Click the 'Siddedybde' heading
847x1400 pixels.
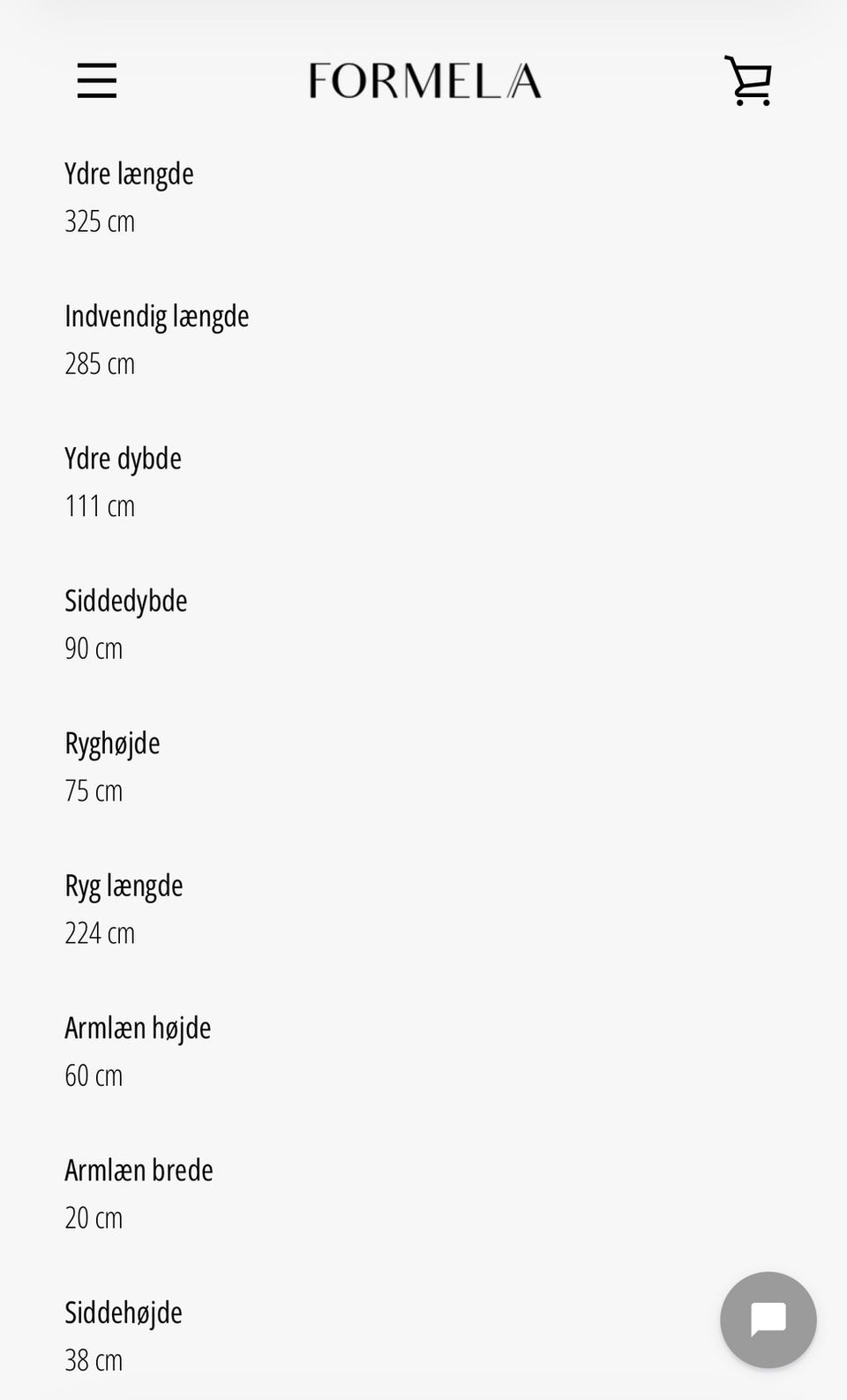click(126, 601)
